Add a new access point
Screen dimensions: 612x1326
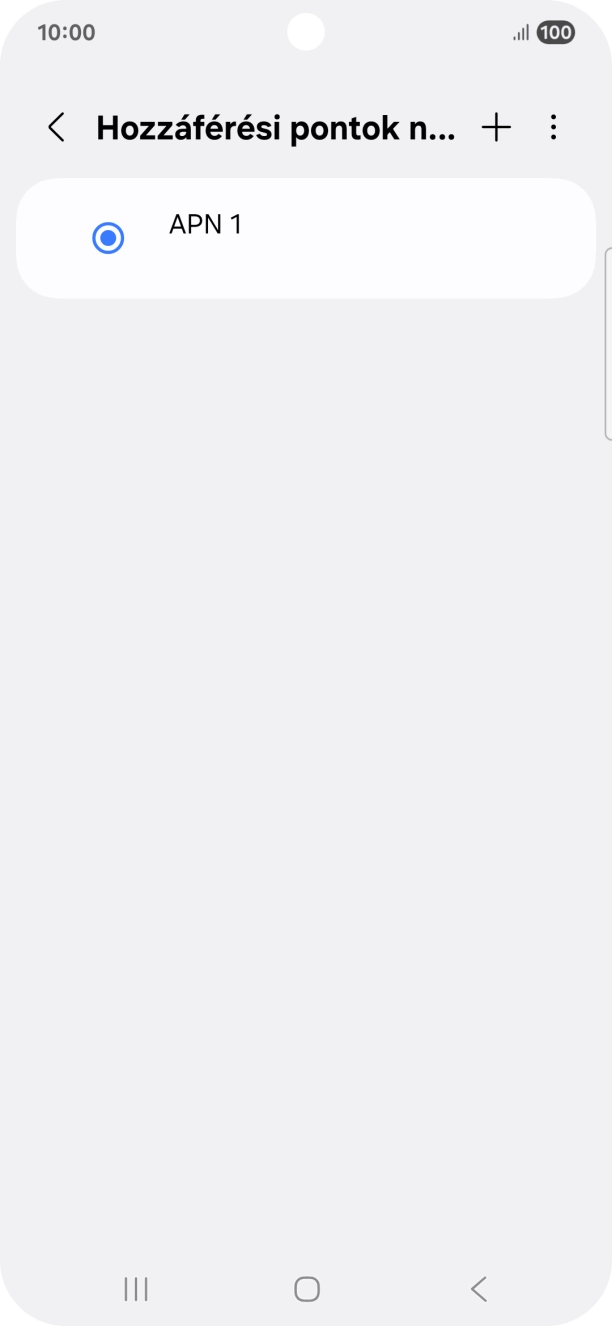(496, 128)
